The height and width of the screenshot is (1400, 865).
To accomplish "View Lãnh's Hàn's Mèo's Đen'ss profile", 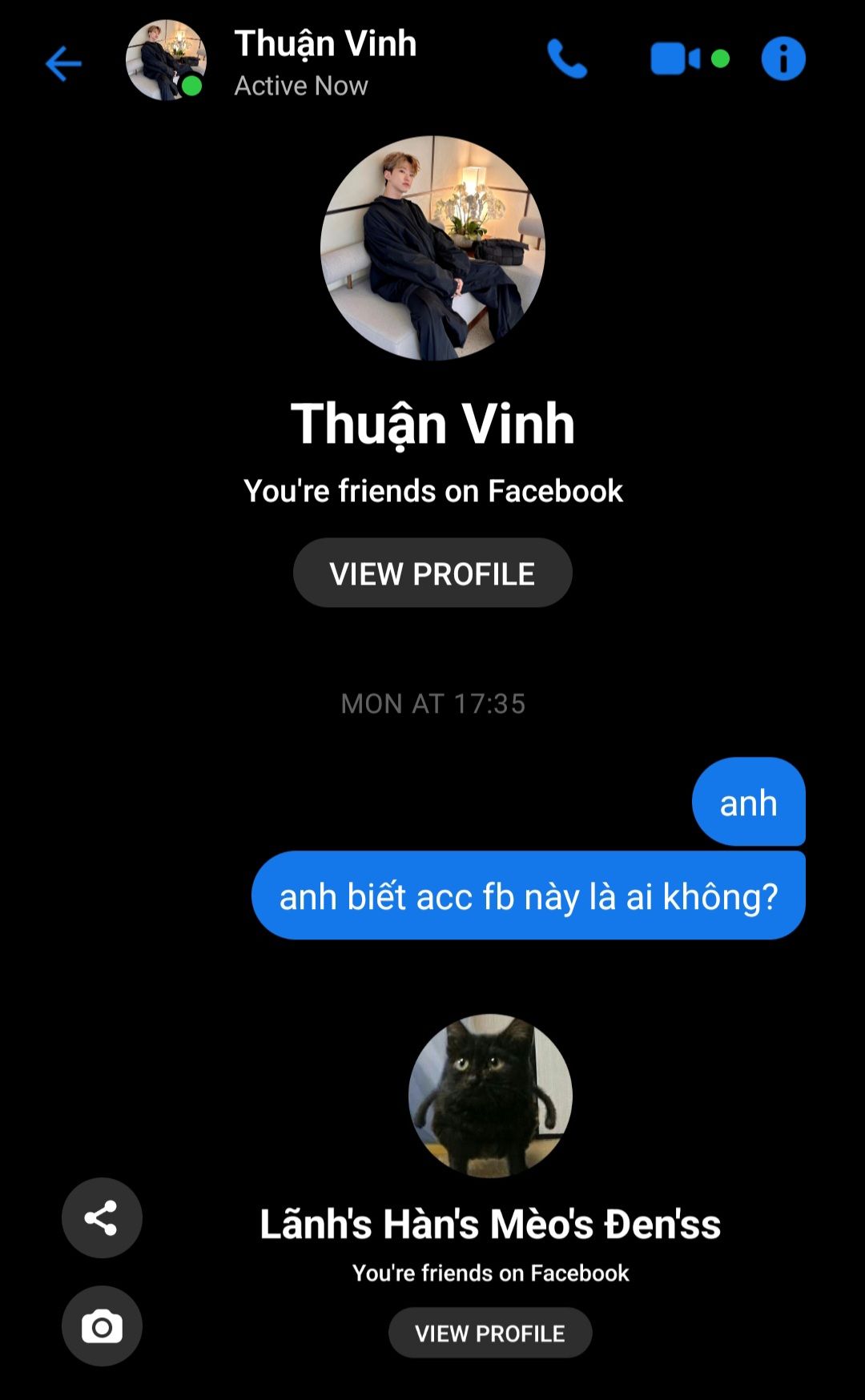I will point(490,1333).
